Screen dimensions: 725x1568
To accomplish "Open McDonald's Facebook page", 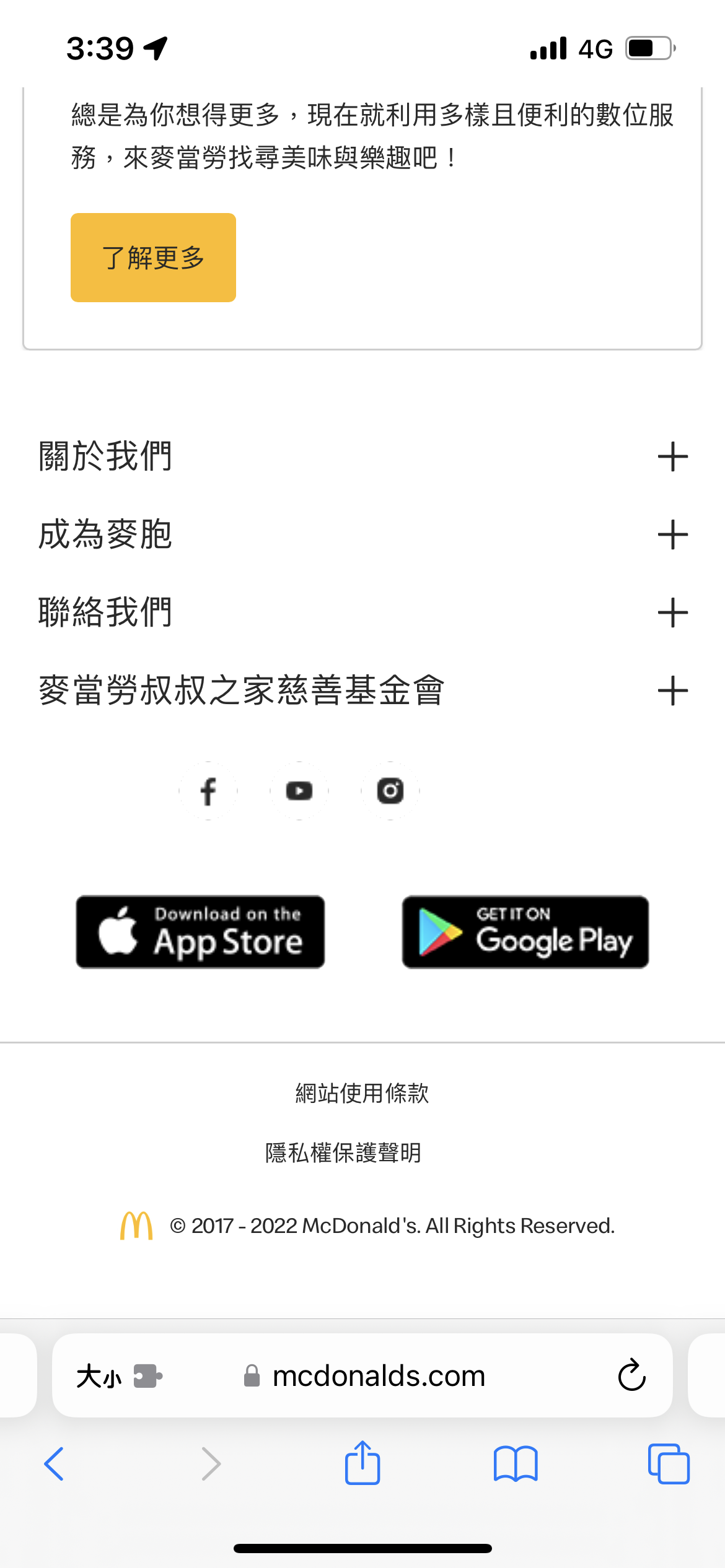I will click(x=208, y=791).
